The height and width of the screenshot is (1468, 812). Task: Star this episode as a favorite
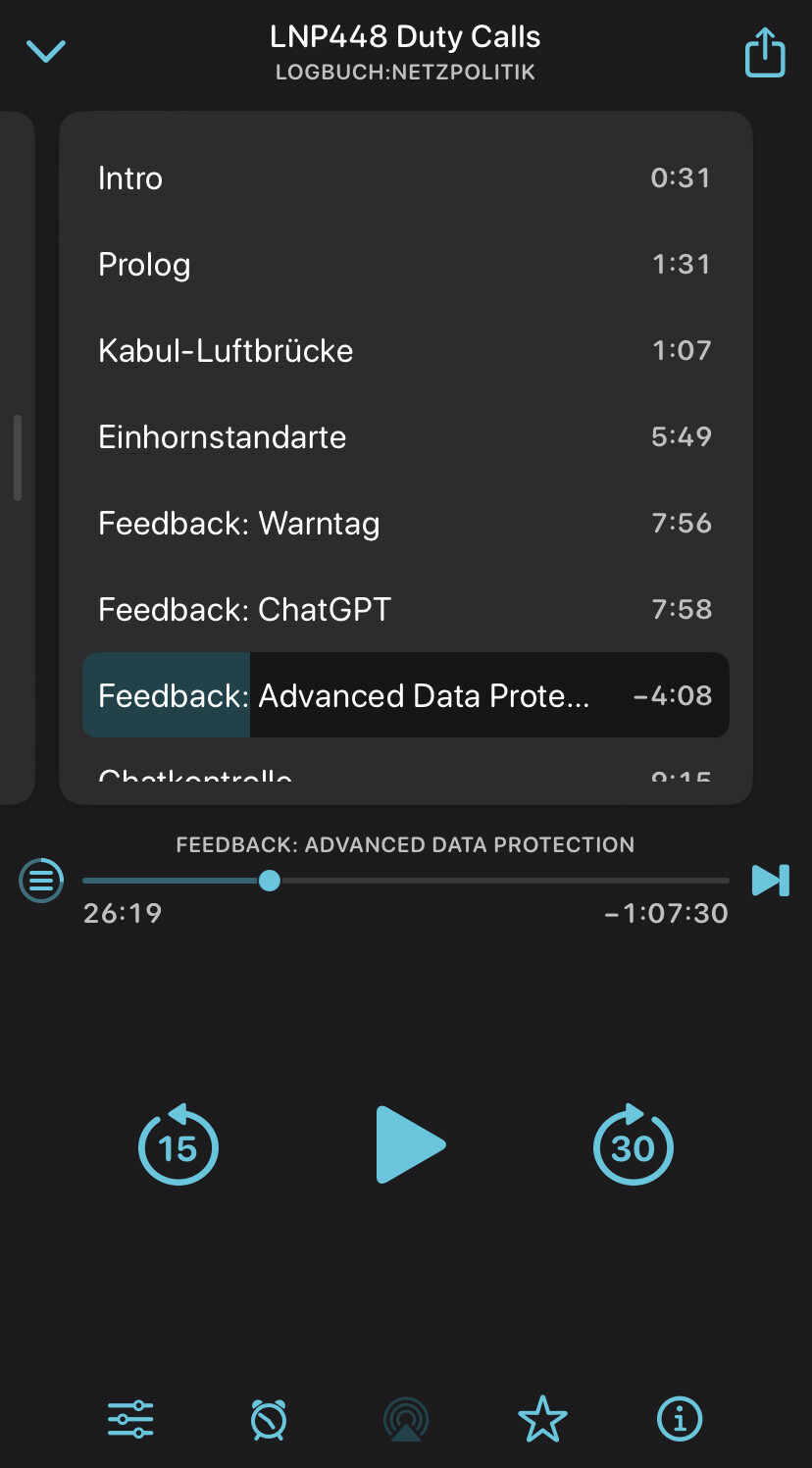(x=542, y=1419)
